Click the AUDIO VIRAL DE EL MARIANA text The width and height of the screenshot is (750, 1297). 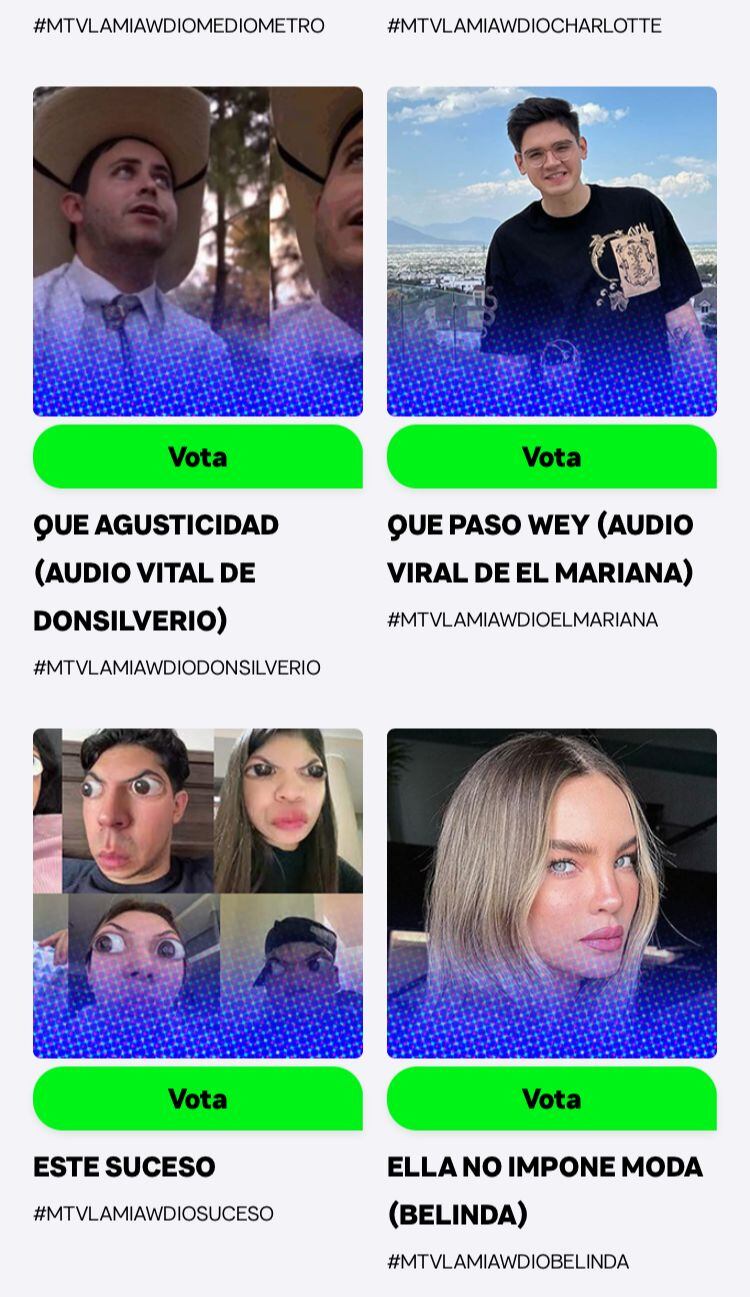click(540, 572)
